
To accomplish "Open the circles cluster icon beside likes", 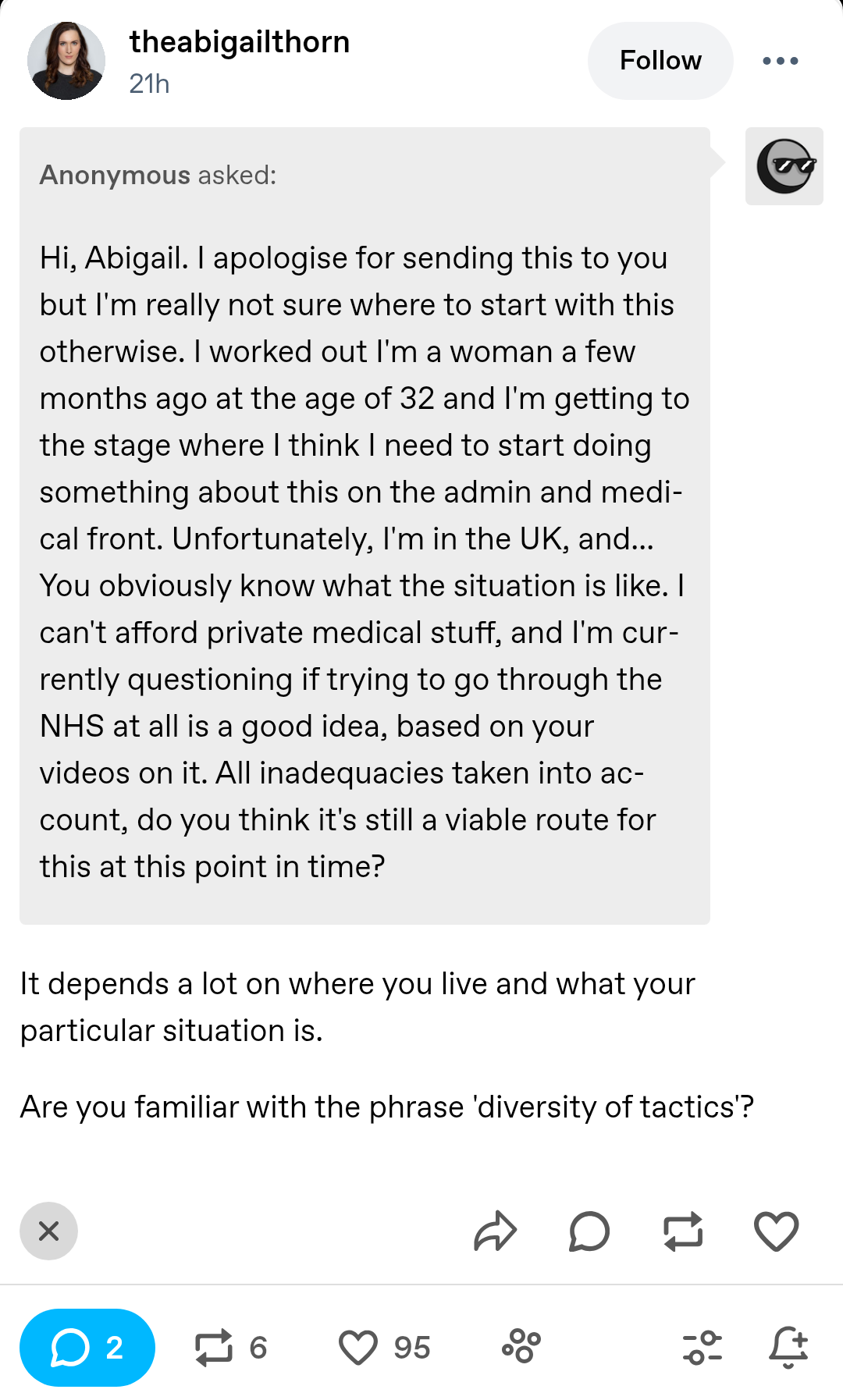I will 521,1348.
